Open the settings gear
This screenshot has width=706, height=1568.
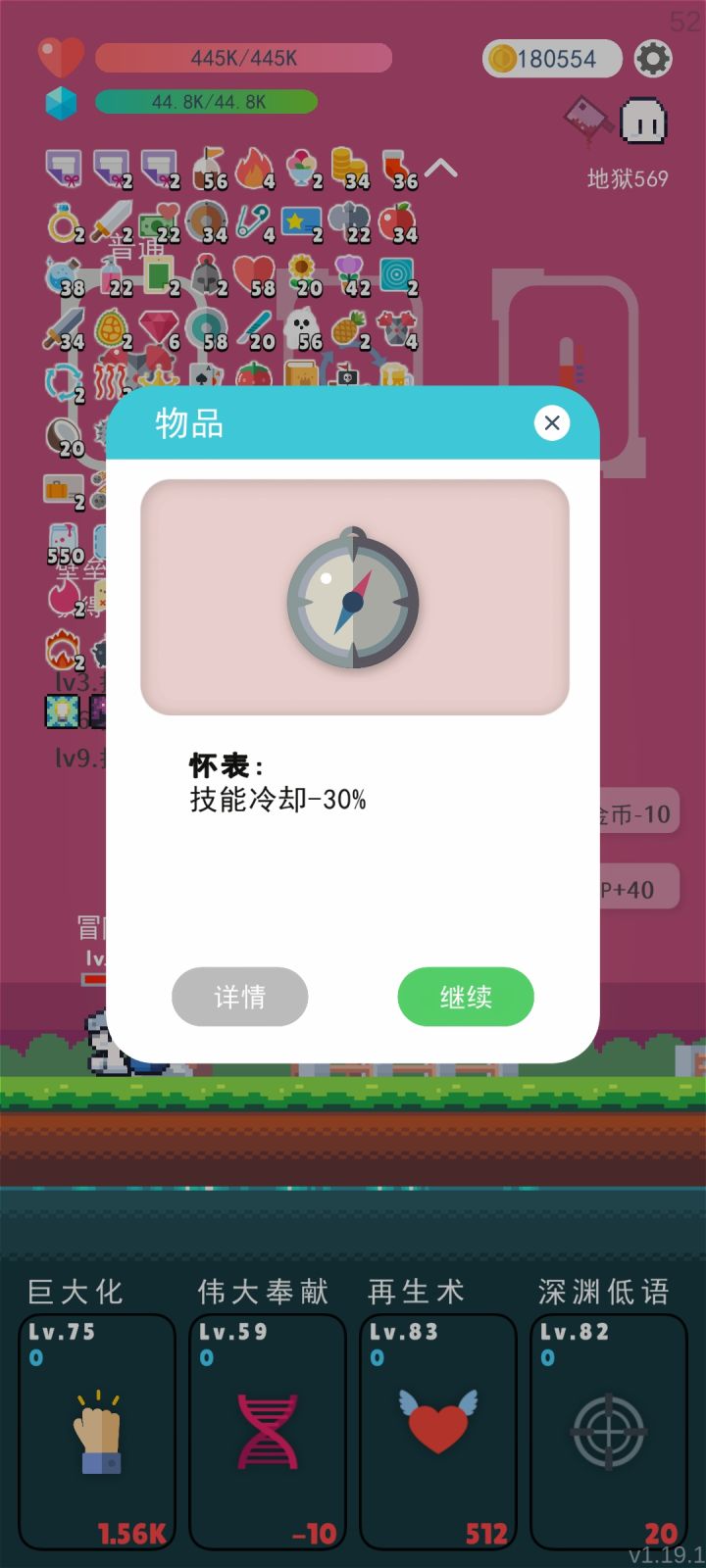point(653,59)
